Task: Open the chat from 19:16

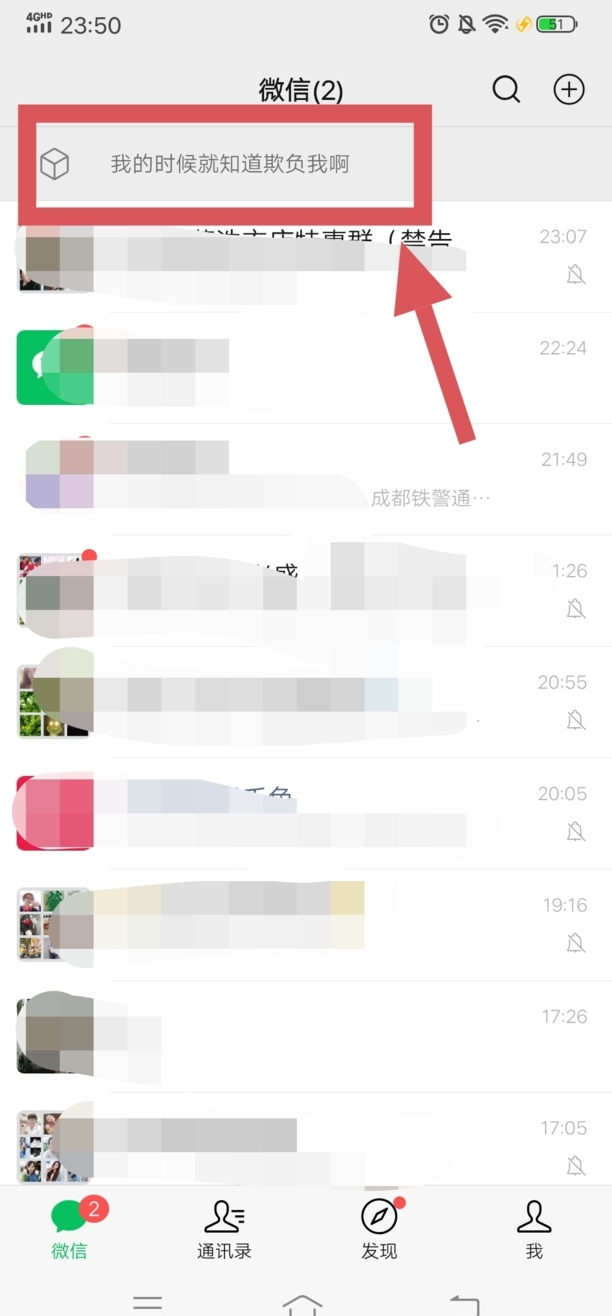Action: [300, 923]
